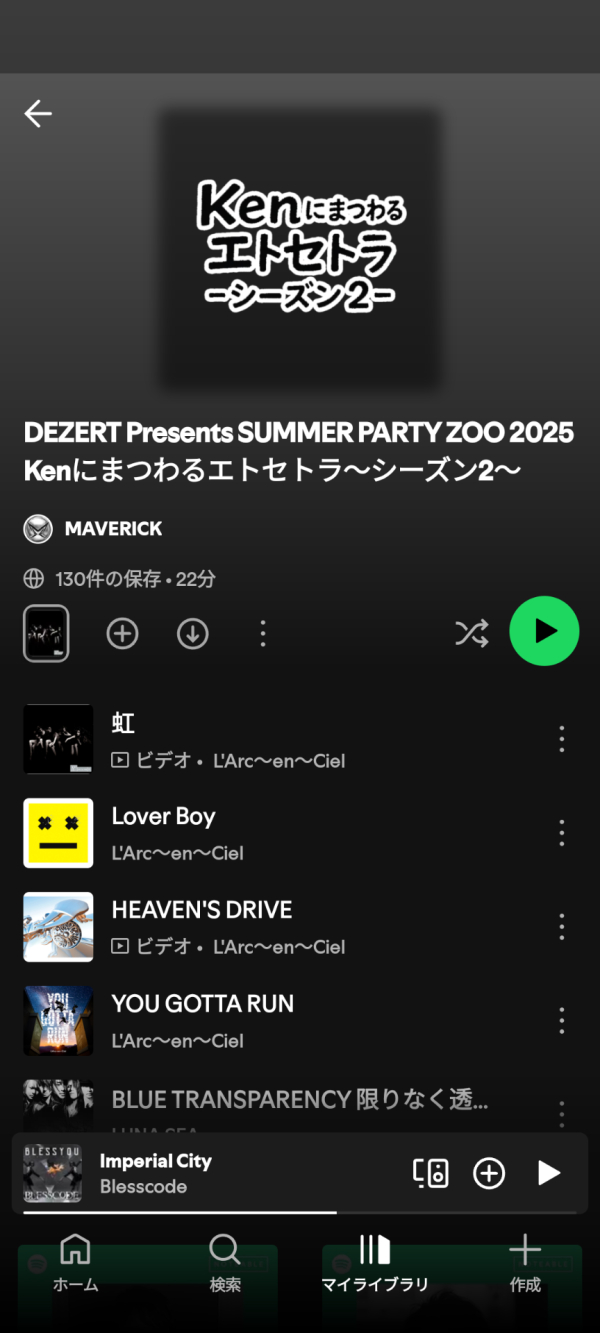Add Imperial City to liked songs
600x1333 pixels.
[x=489, y=1173]
